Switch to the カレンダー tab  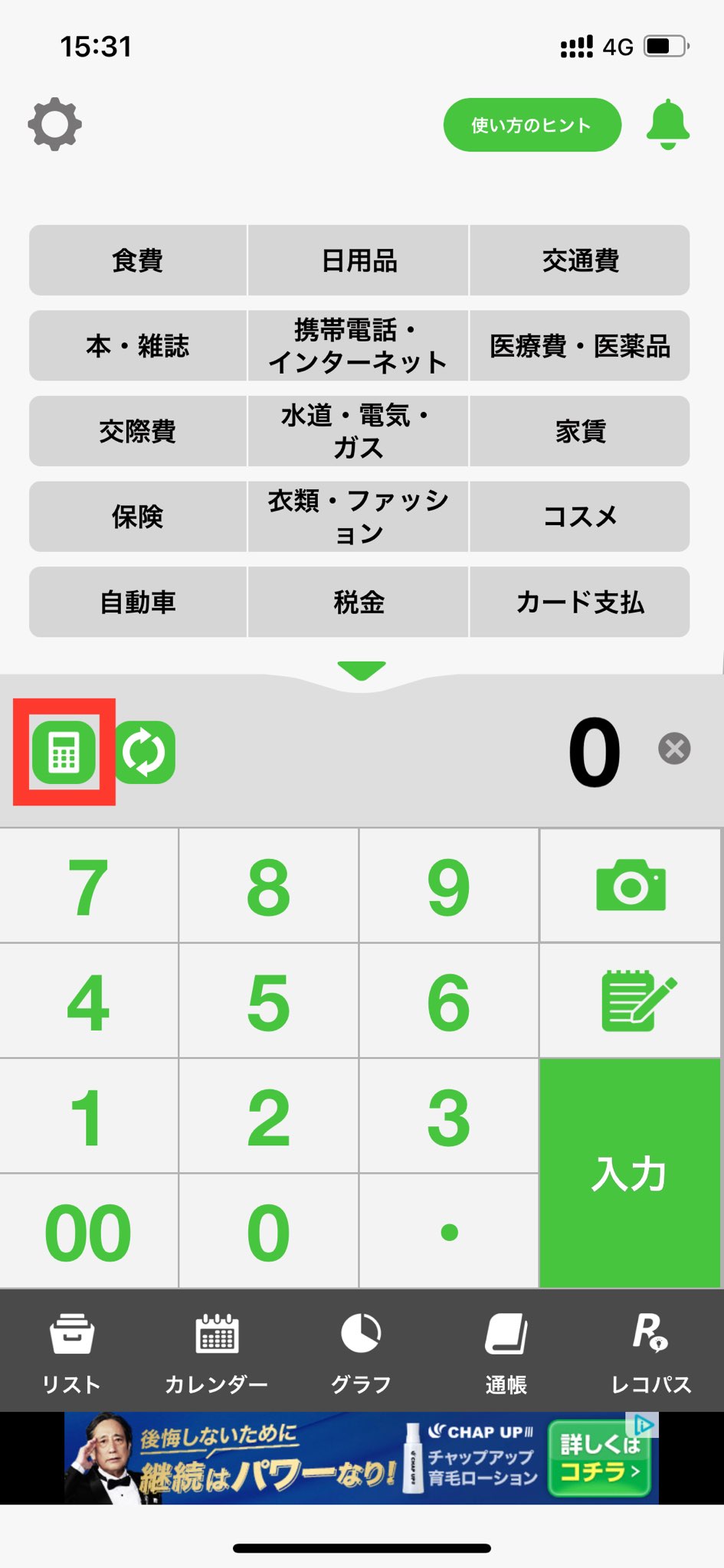(217, 1351)
